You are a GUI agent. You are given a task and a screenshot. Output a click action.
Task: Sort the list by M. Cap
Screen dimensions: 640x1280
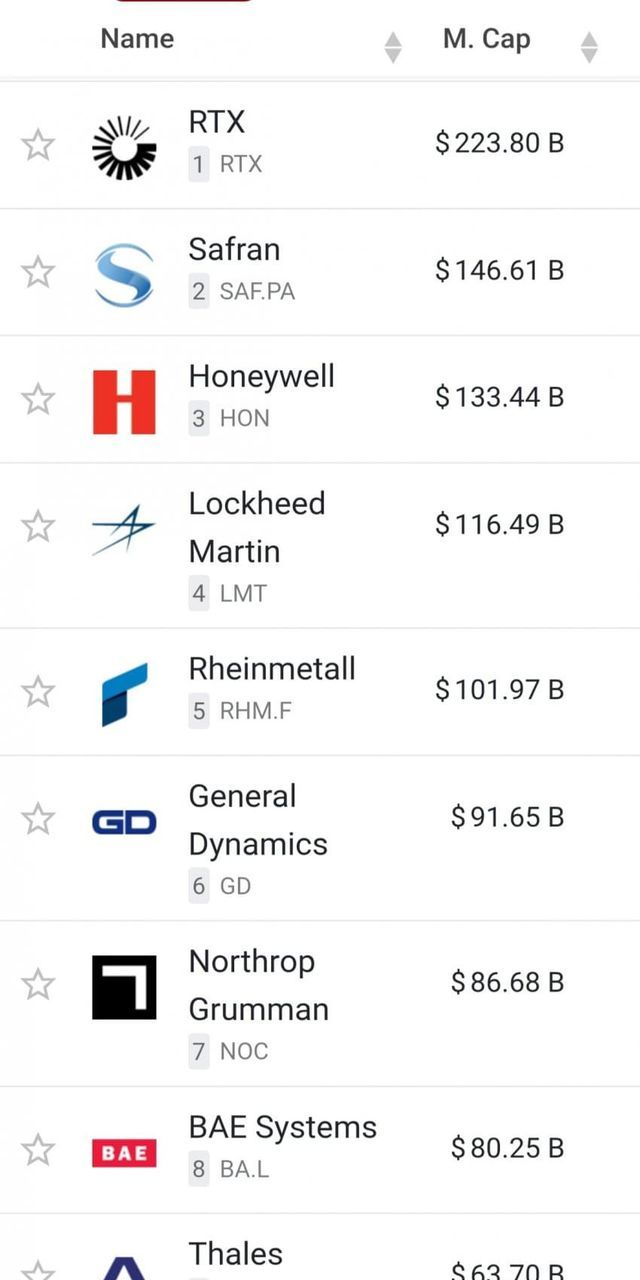click(589, 46)
